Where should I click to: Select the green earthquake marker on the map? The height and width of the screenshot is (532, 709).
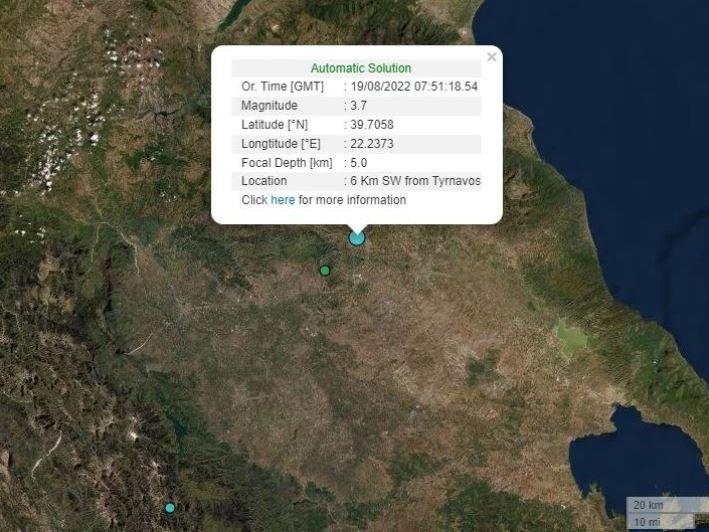[325, 270]
